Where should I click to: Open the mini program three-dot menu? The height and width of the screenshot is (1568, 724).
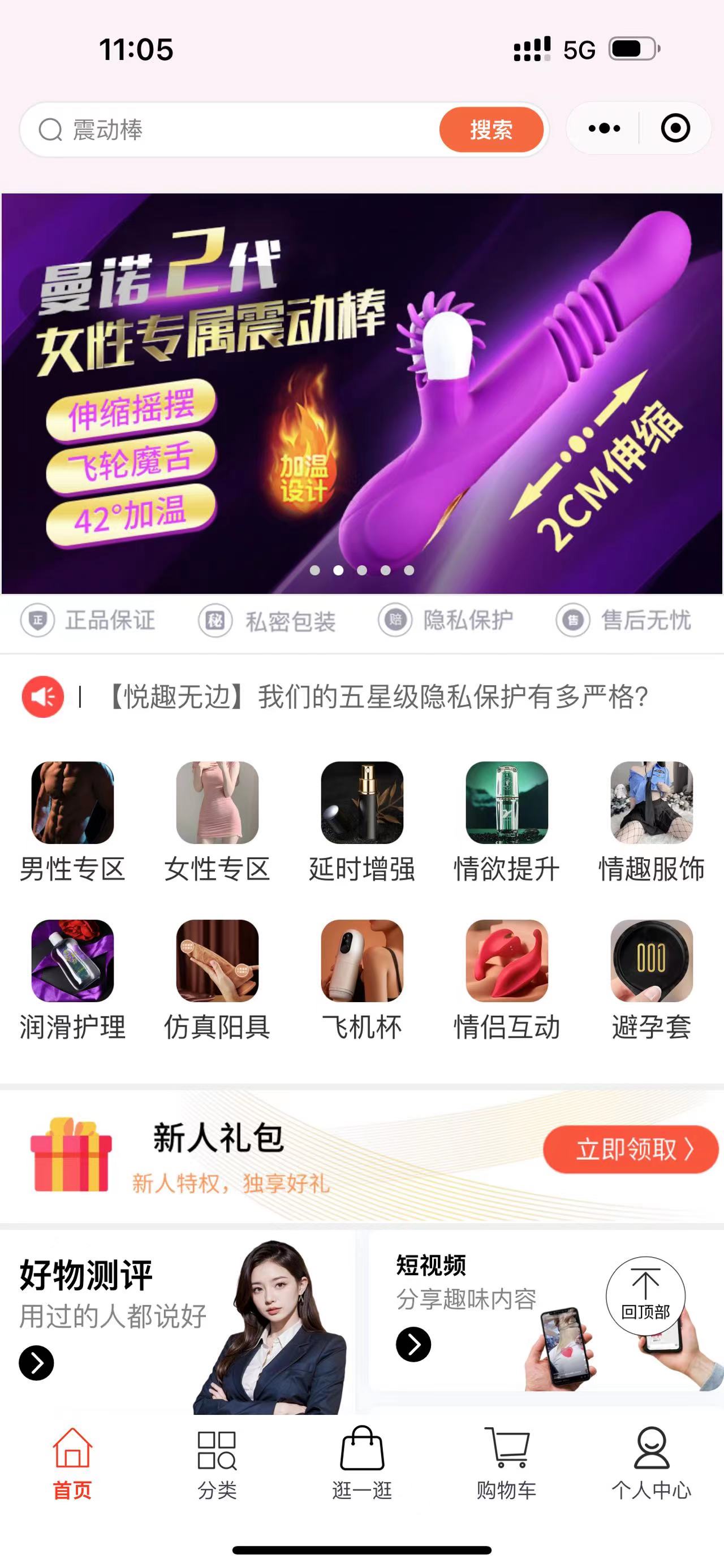604,128
